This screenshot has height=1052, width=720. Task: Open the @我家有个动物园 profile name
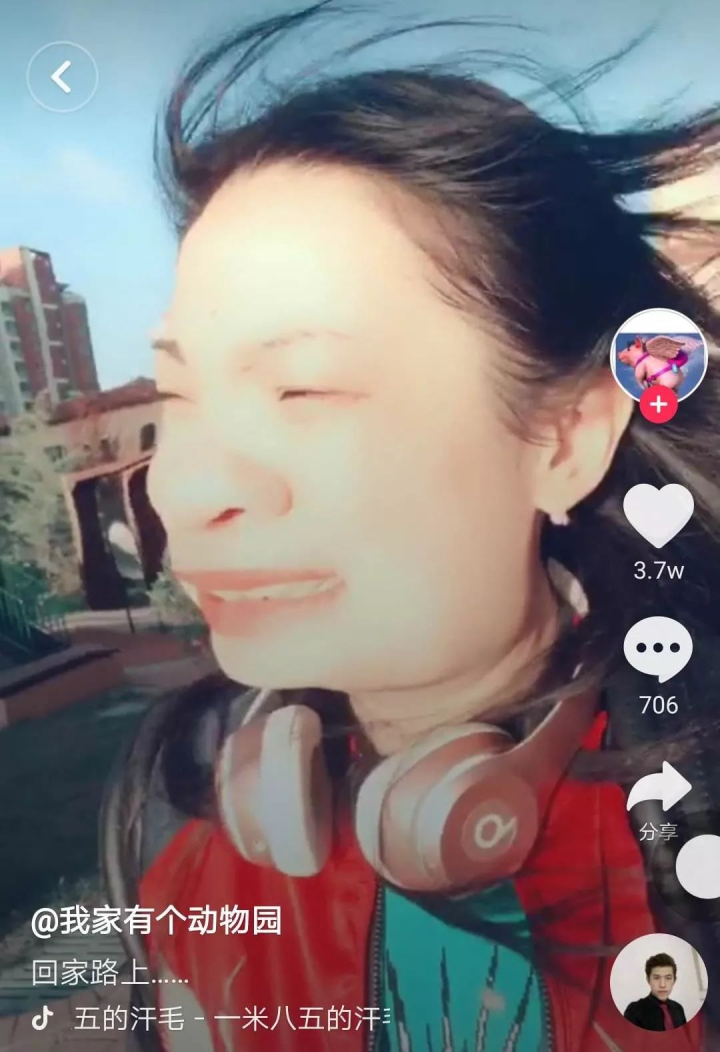pyautogui.click(x=156, y=920)
